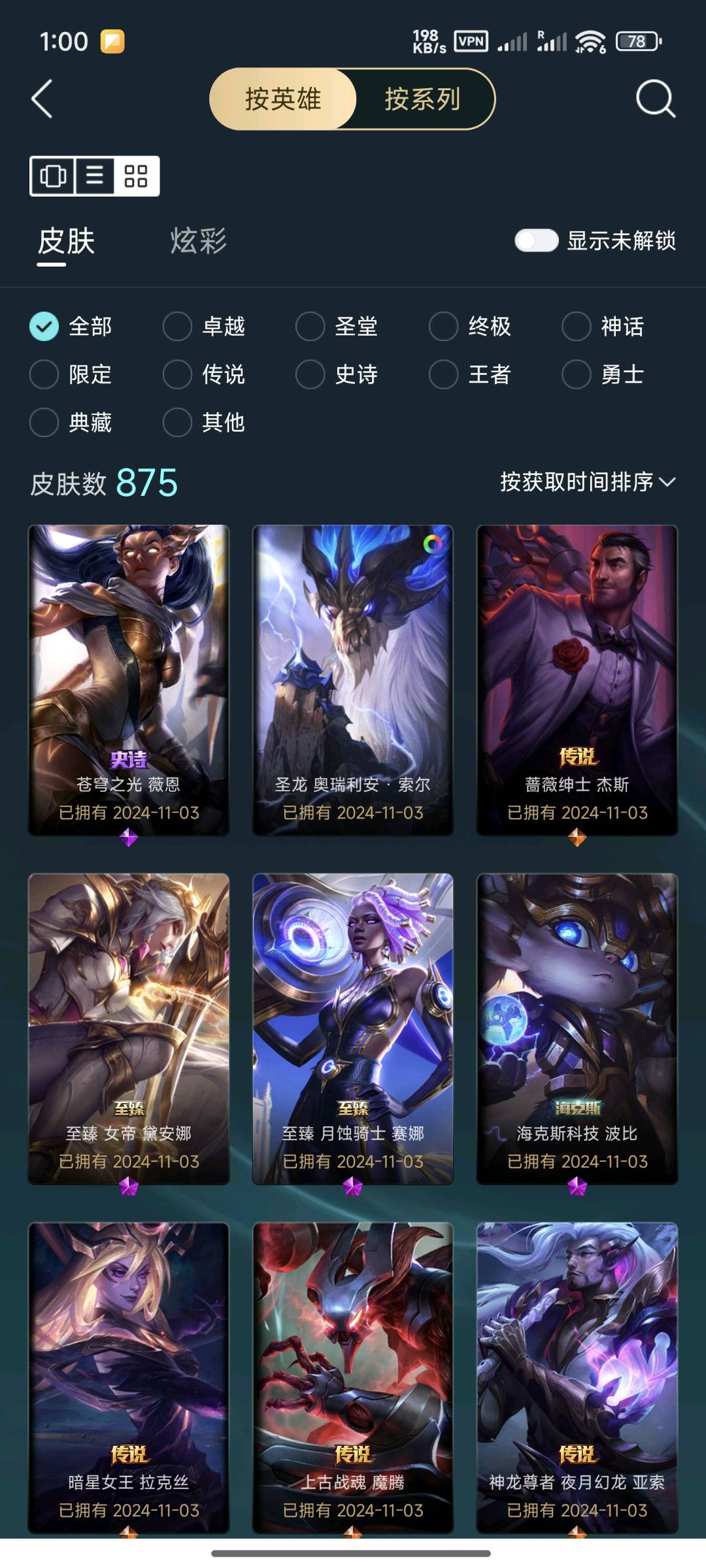Pick the 神话 filter
Viewport: 706px width, 1568px height.
tap(603, 326)
